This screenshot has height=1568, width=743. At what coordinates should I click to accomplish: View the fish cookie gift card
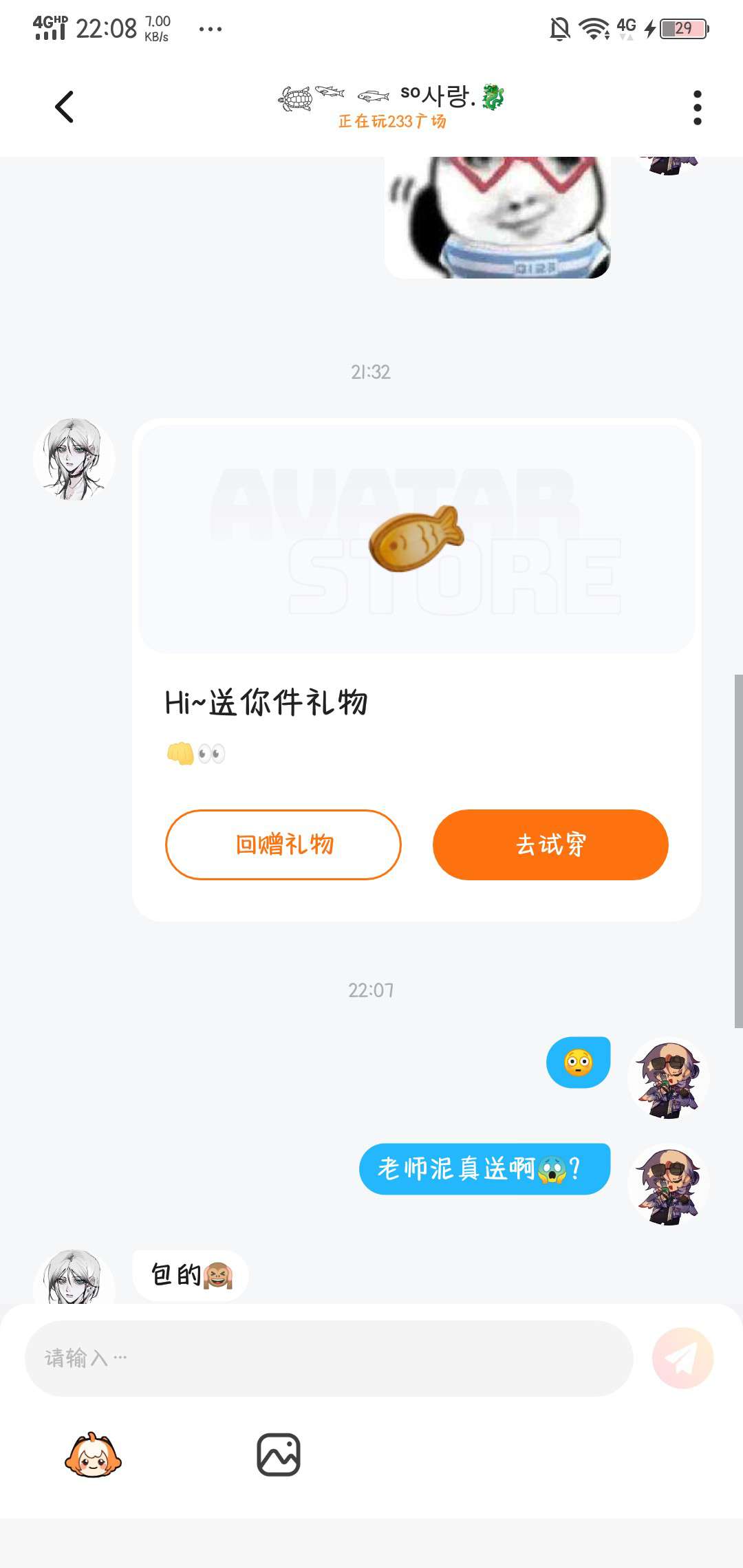point(417,538)
